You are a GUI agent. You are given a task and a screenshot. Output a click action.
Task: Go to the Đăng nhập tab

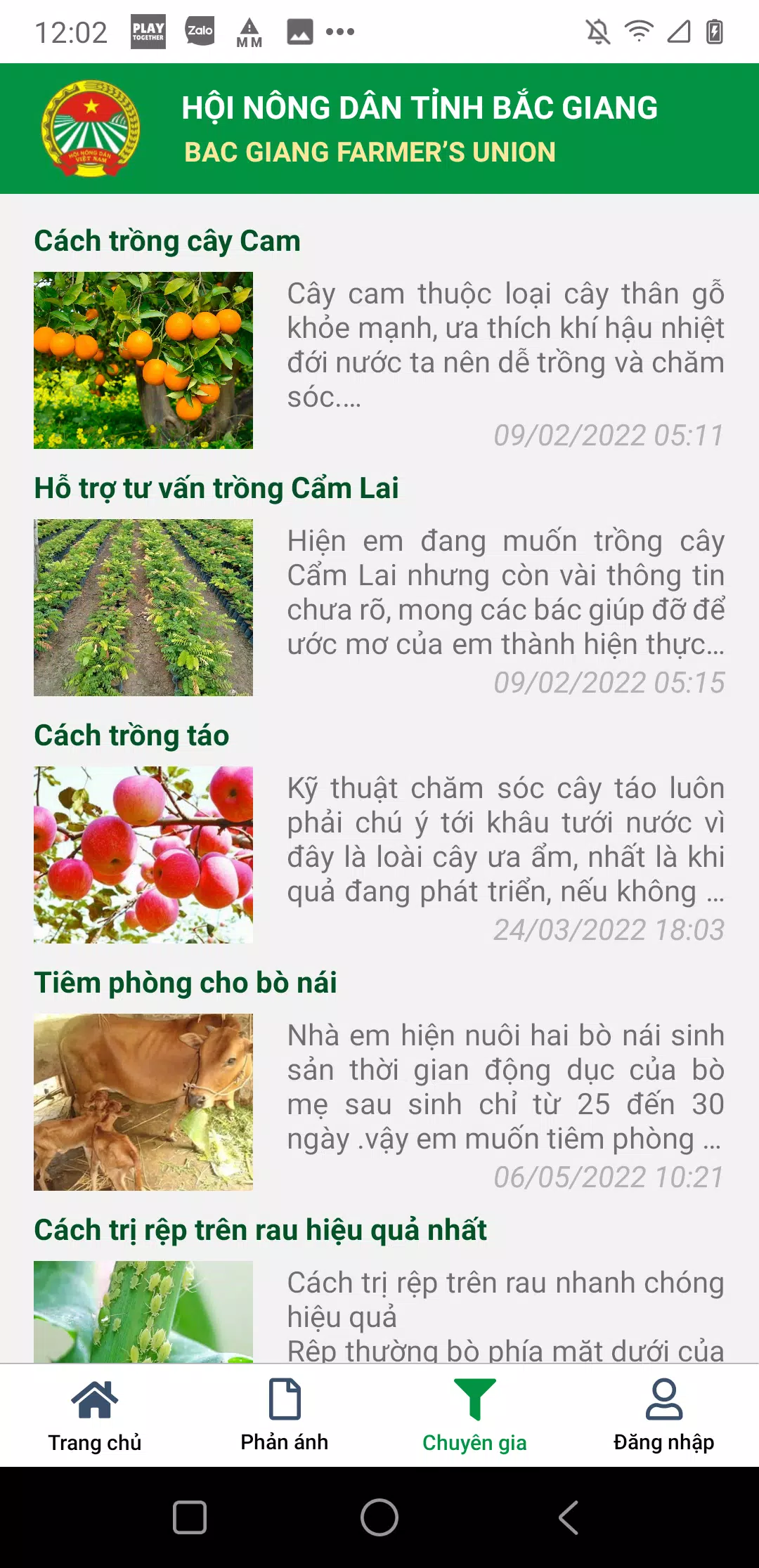pyautogui.click(x=664, y=1416)
